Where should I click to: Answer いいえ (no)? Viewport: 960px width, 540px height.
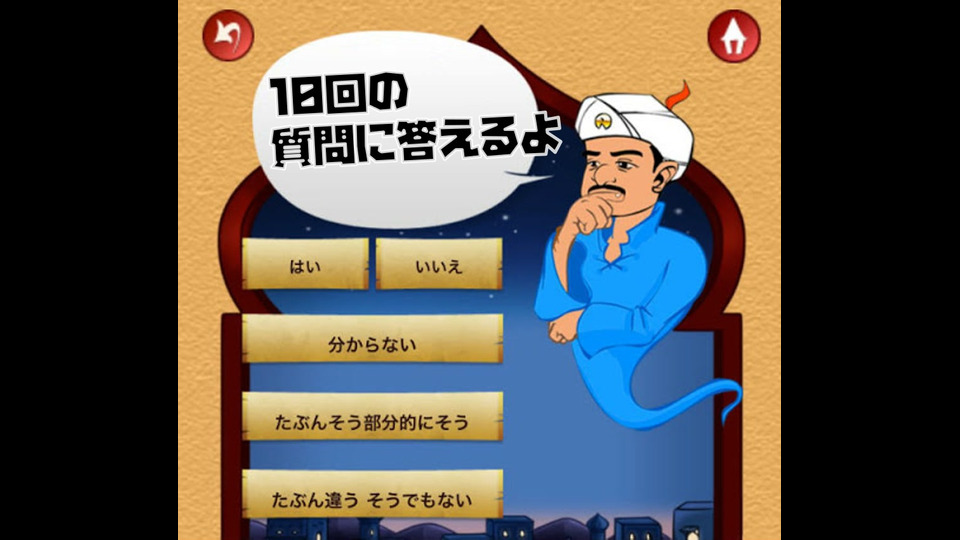439,265
